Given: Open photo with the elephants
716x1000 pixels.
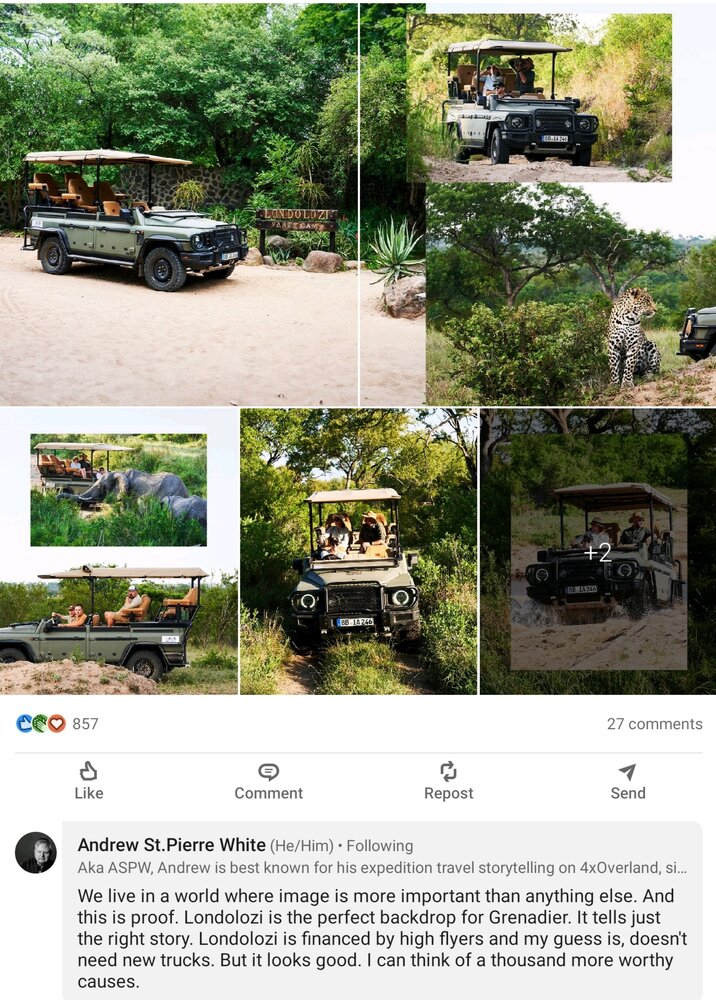Looking at the screenshot, I should click(x=119, y=490).
